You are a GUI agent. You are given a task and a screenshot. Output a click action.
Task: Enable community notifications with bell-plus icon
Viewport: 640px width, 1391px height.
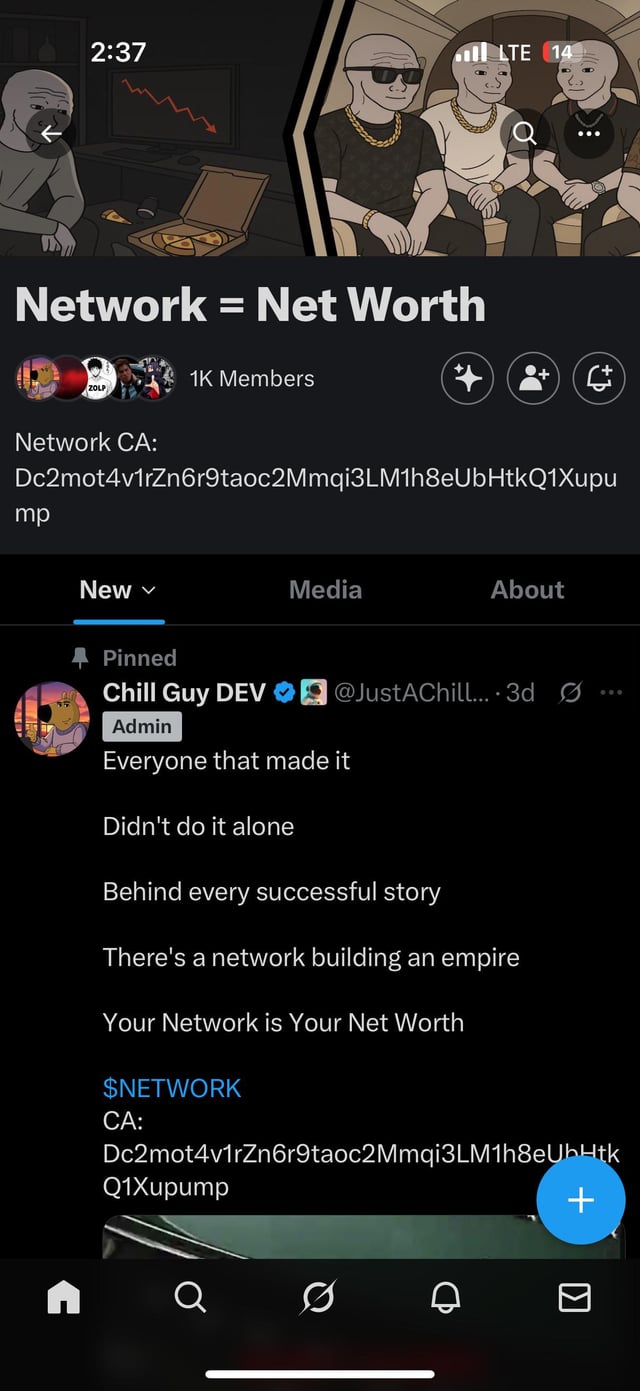(599, 378)
